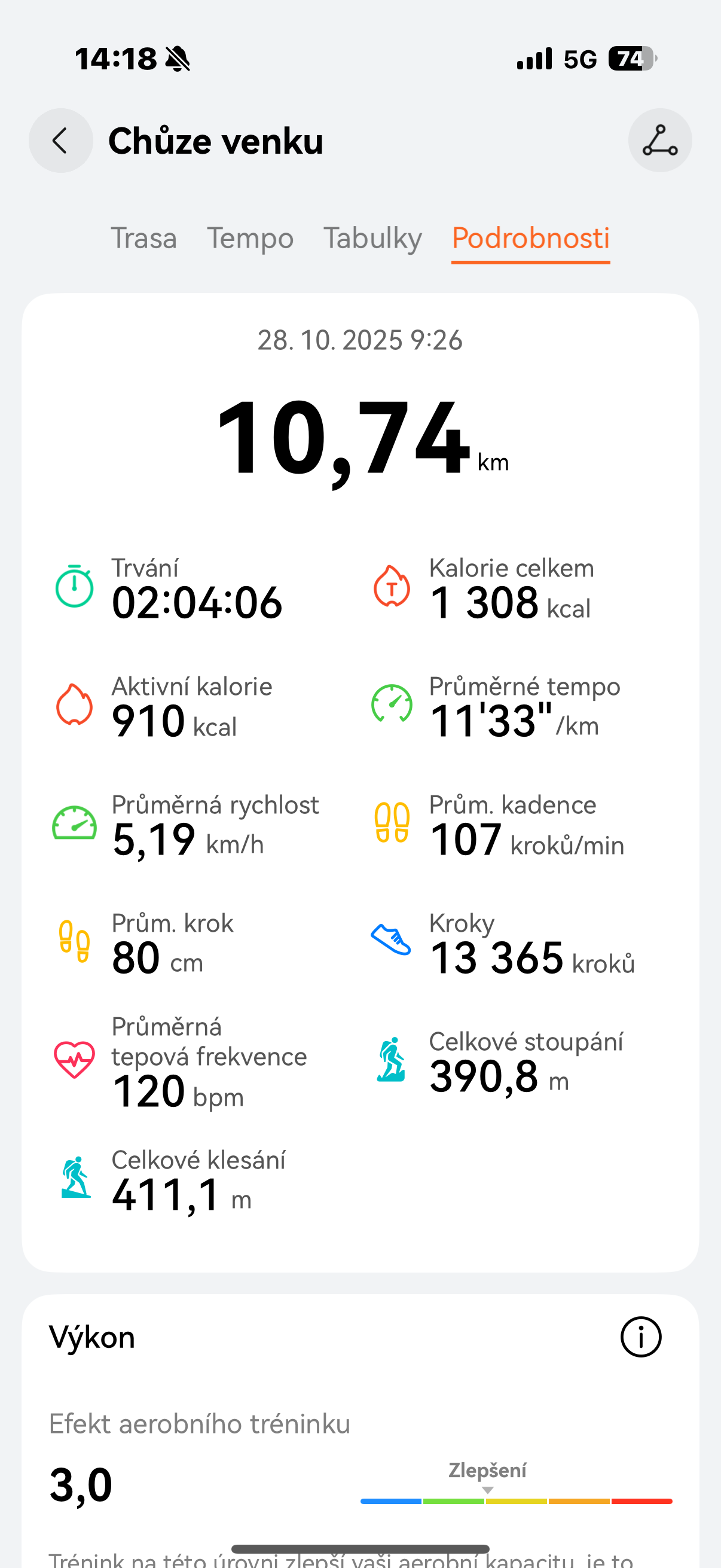Viewport: 721px width, 1568px height.
Task: Select the Podrobnosti tab
Action: coord(530,238)
